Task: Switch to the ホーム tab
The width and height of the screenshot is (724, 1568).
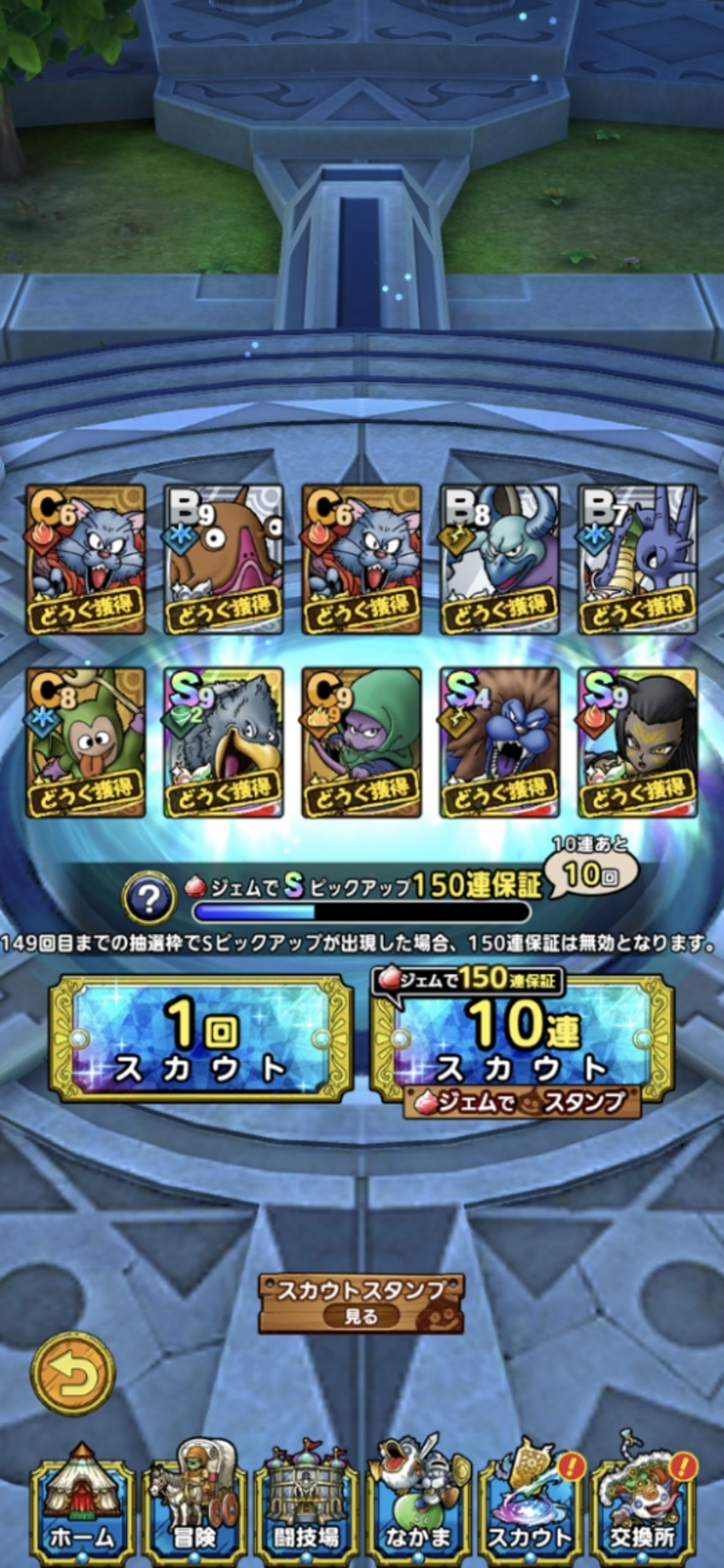Action: tap(82, 1508)
